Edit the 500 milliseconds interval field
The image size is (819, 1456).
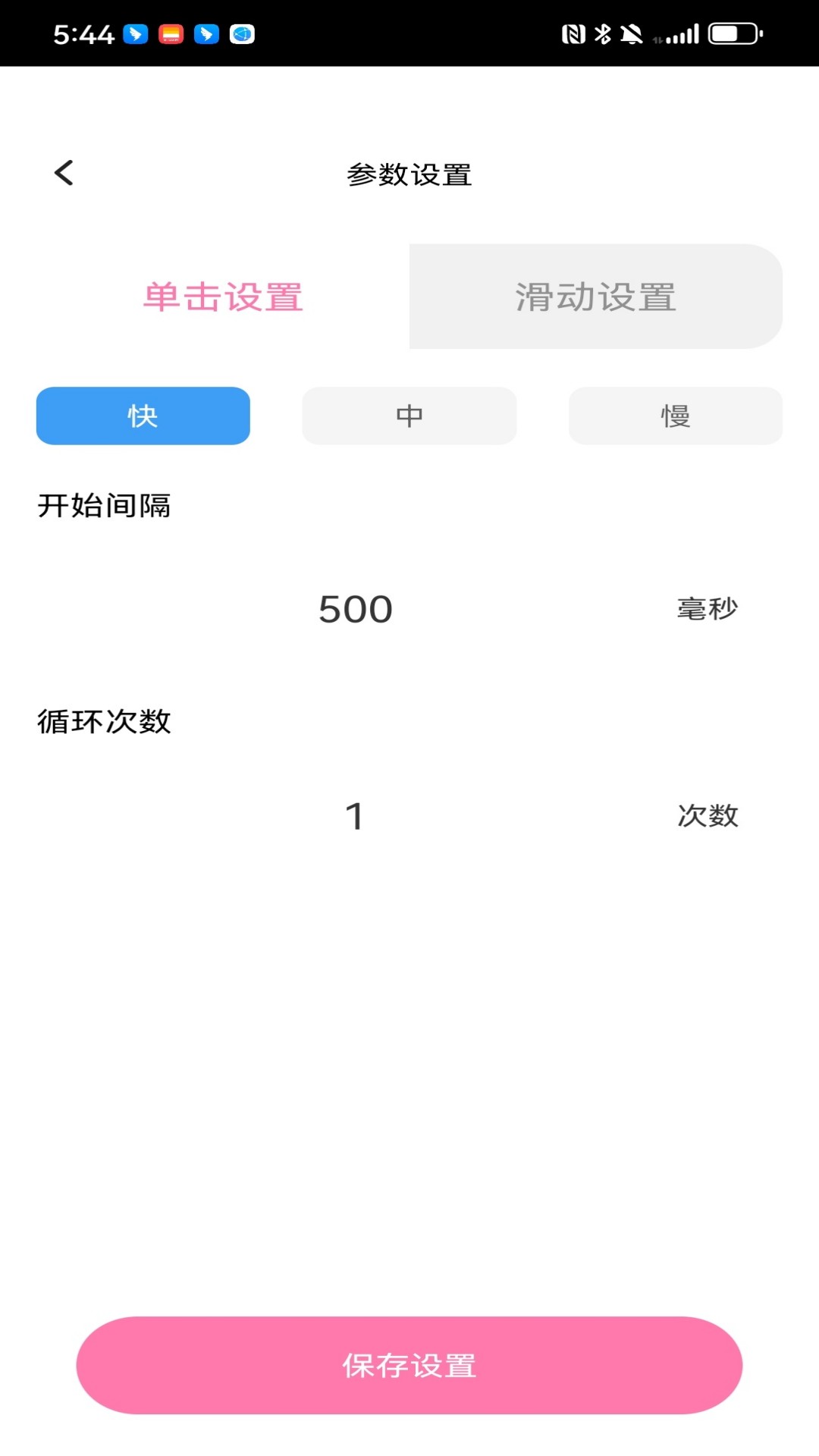coord(355,609)
